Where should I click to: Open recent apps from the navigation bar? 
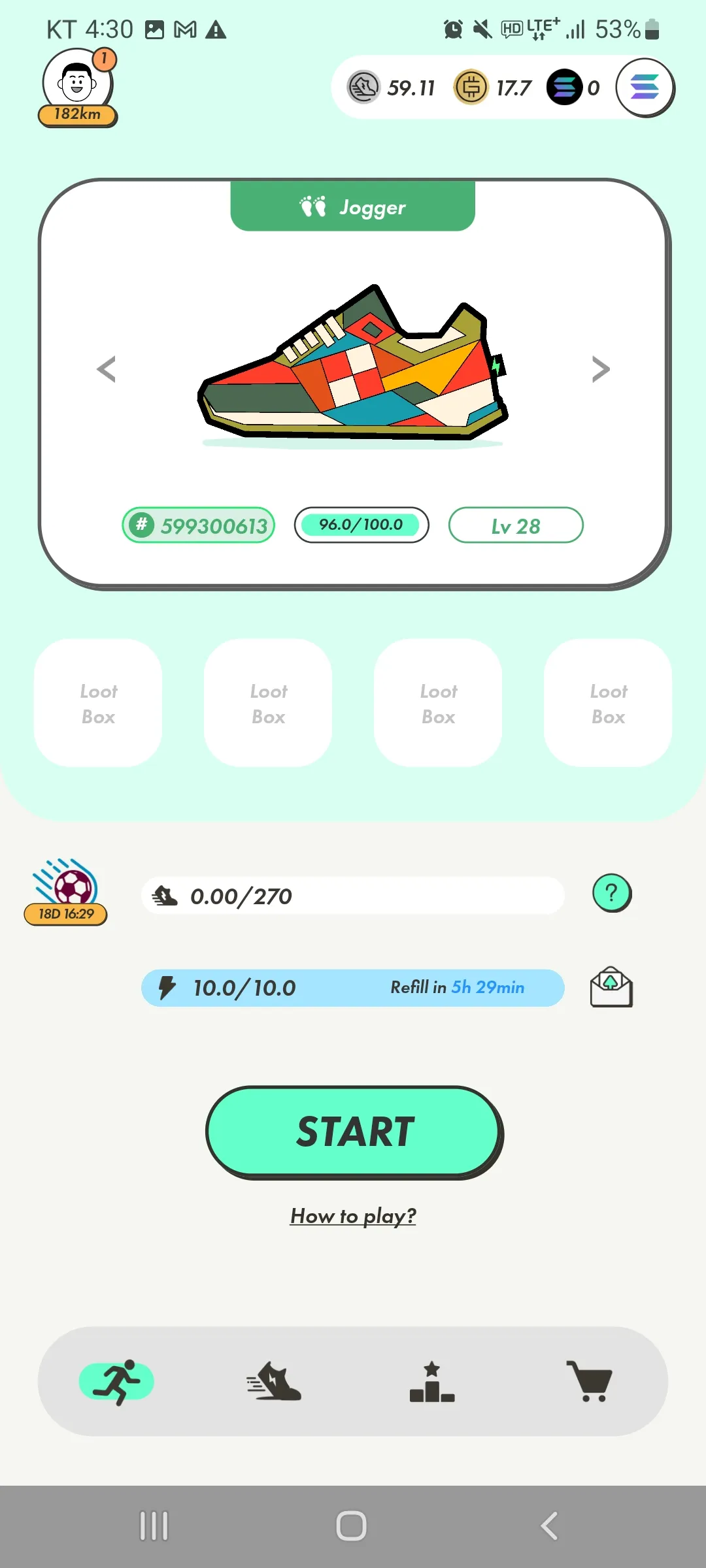[154, 1526]
